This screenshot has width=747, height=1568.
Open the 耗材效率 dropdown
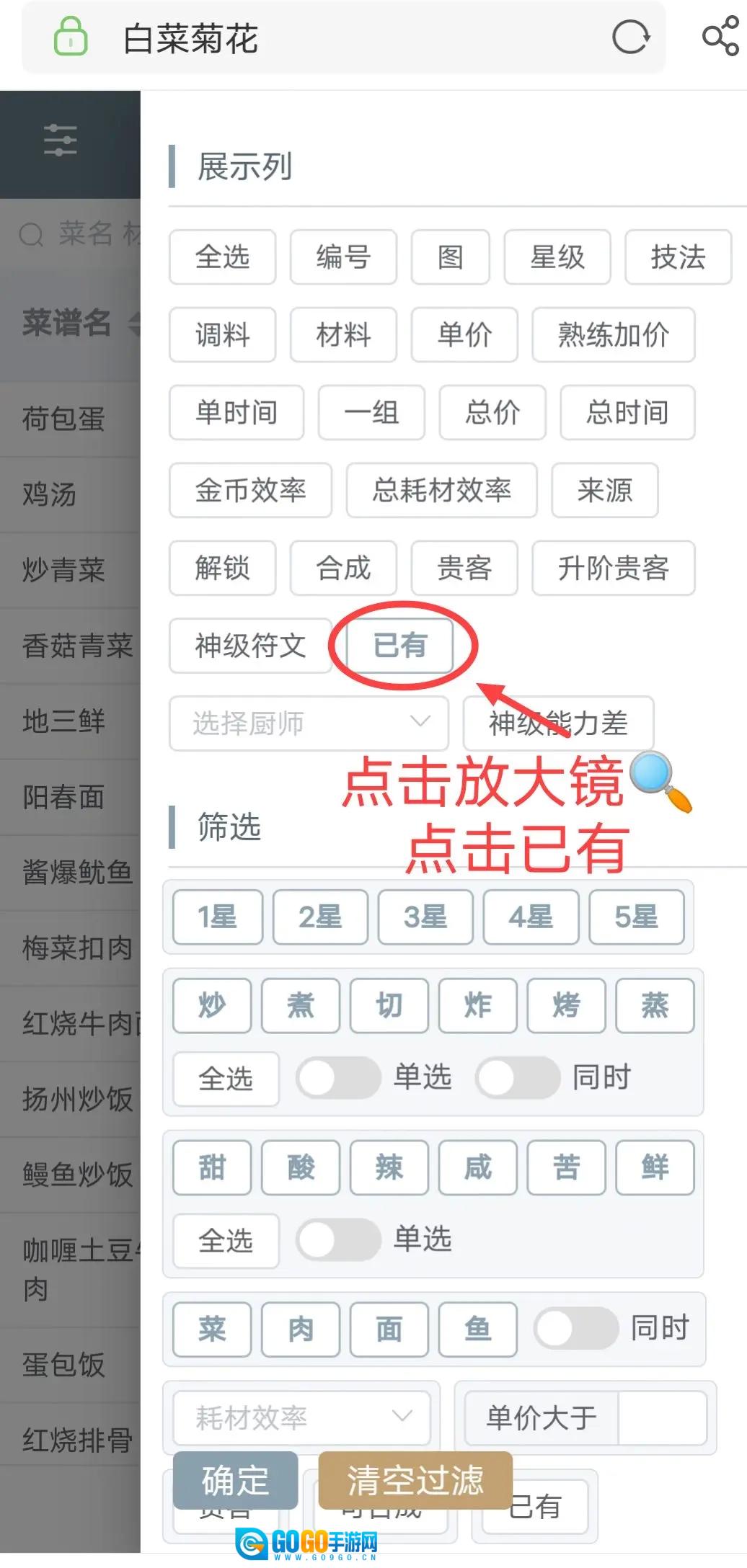(x=301, y=1418)
